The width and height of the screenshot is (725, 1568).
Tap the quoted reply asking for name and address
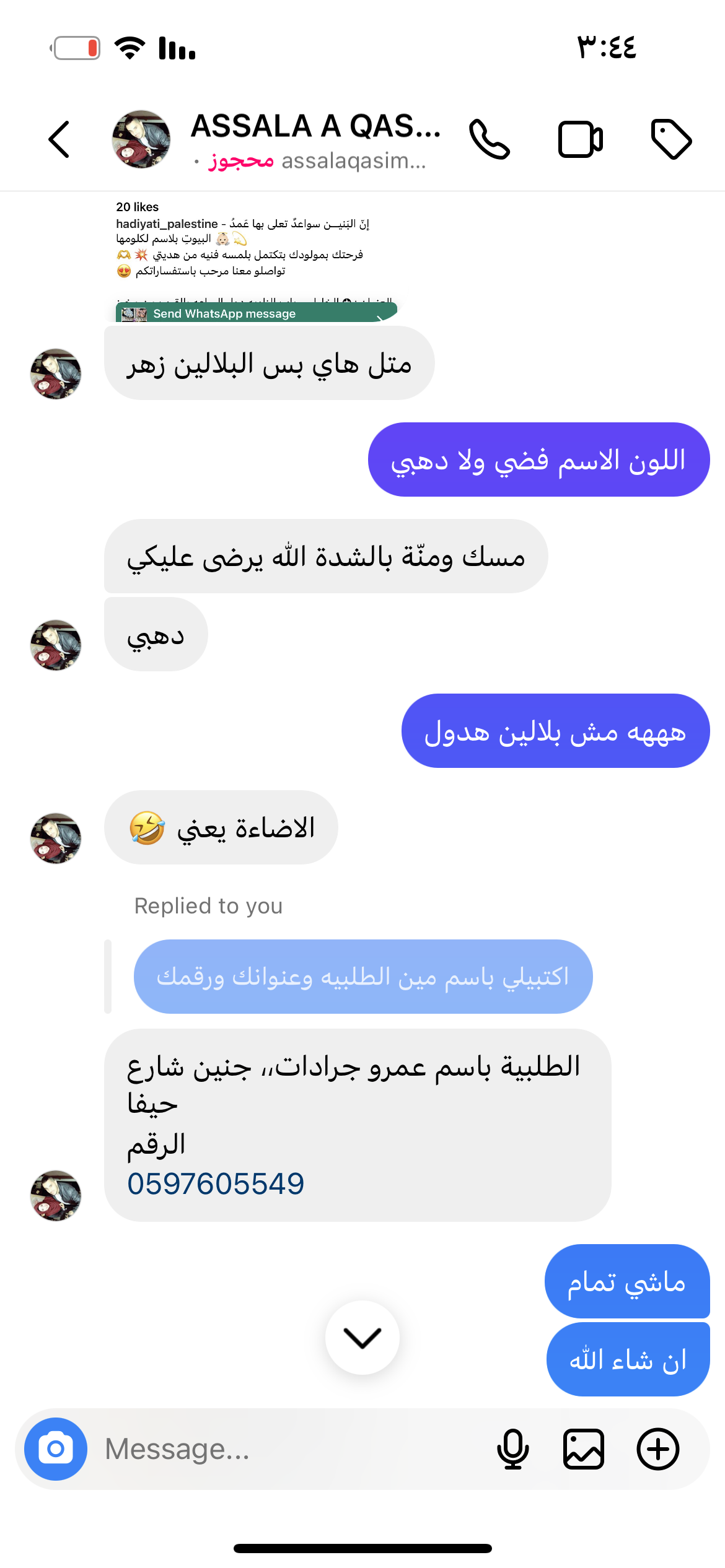[363, 977]
